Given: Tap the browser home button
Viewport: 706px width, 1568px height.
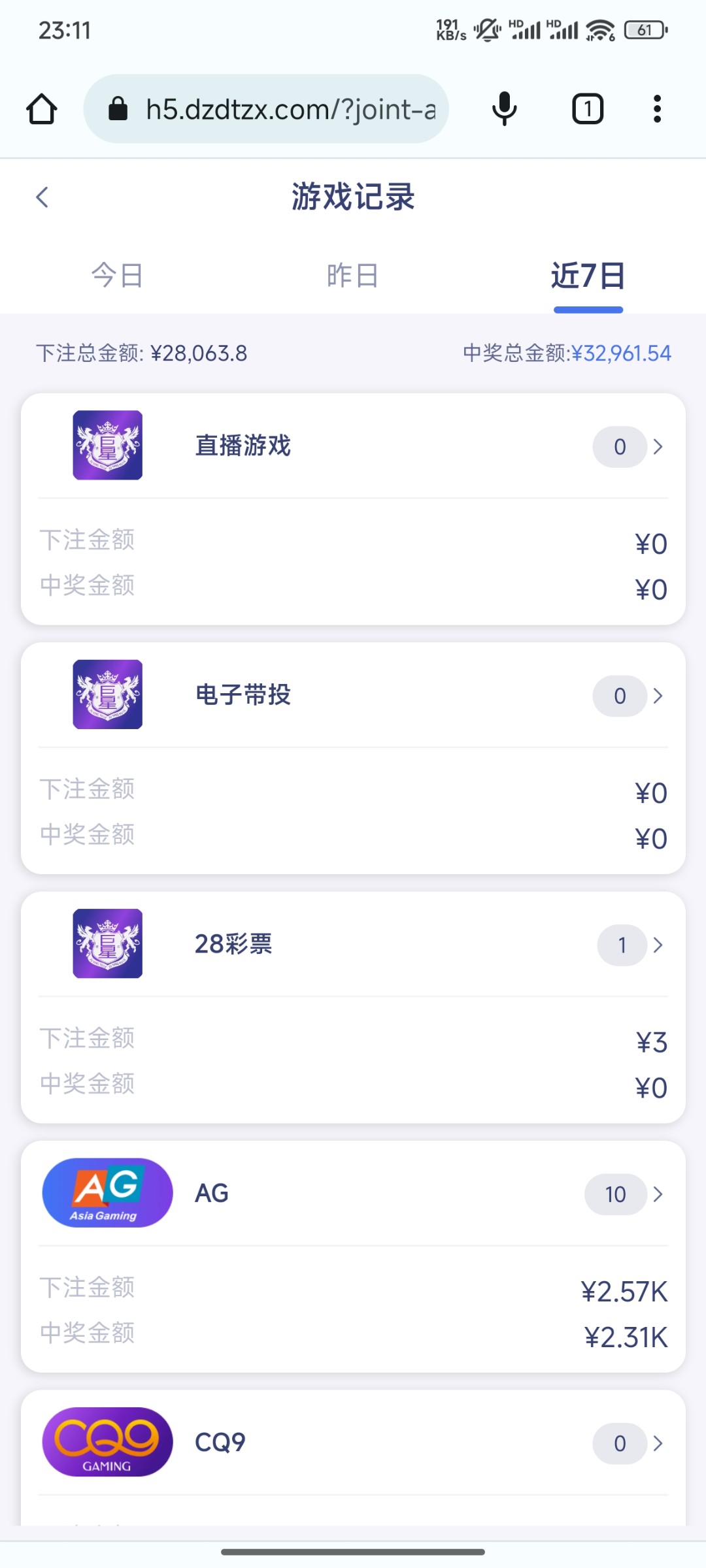Looking at the screenshot, I should 42,108.
